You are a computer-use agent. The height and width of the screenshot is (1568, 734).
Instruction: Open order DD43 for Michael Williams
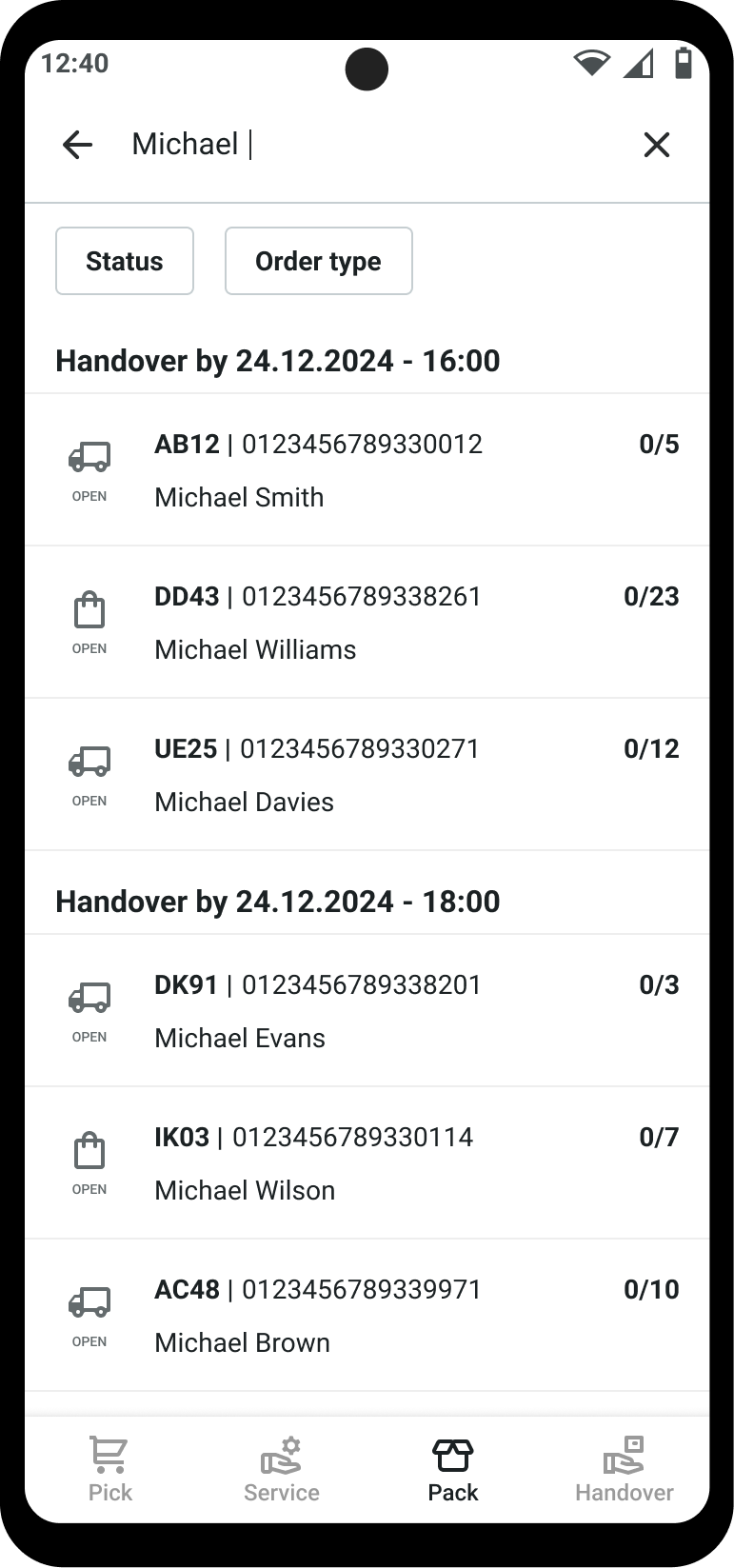click(367, 623)
